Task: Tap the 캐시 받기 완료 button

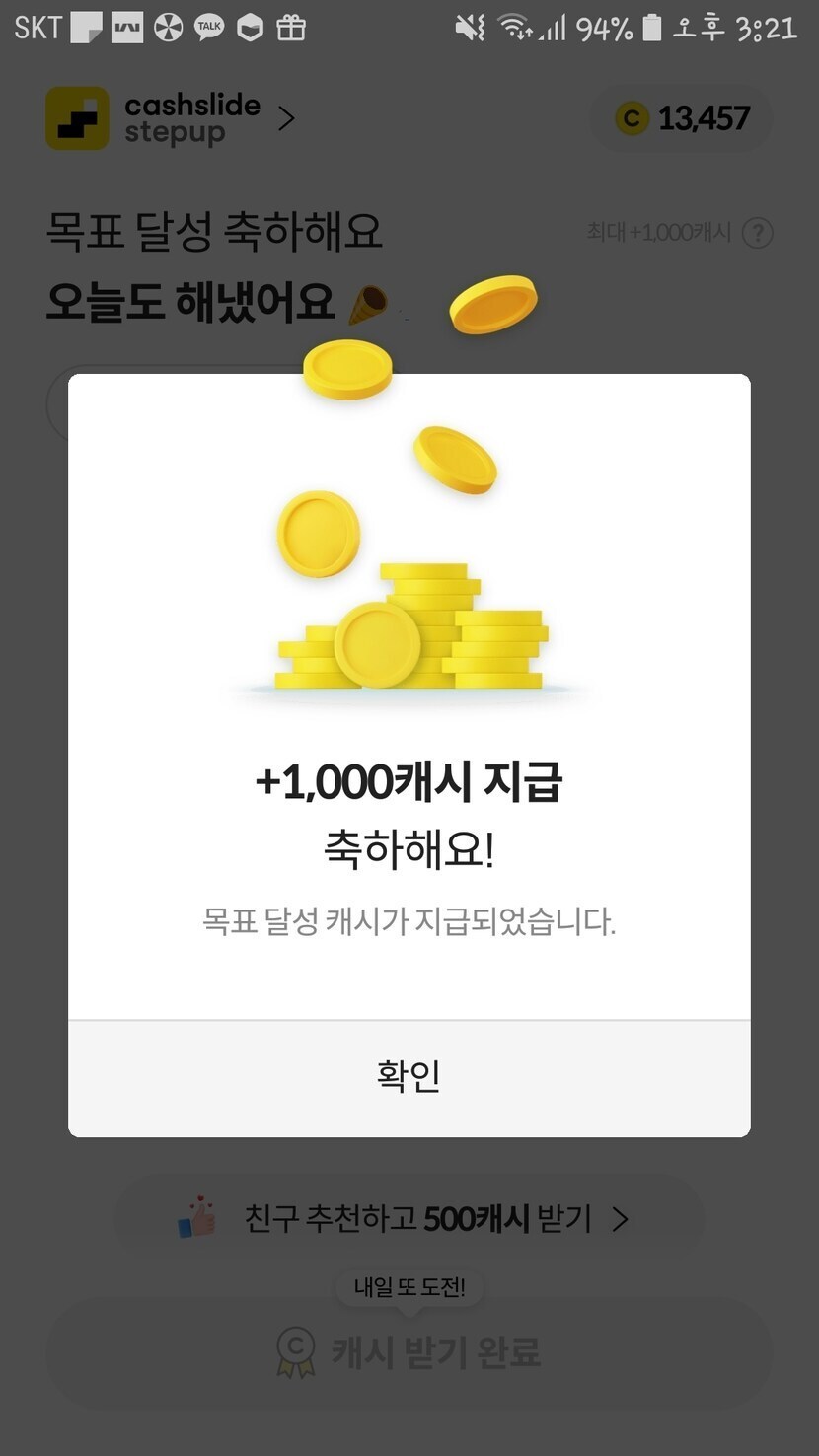Action: point(409,1351)
